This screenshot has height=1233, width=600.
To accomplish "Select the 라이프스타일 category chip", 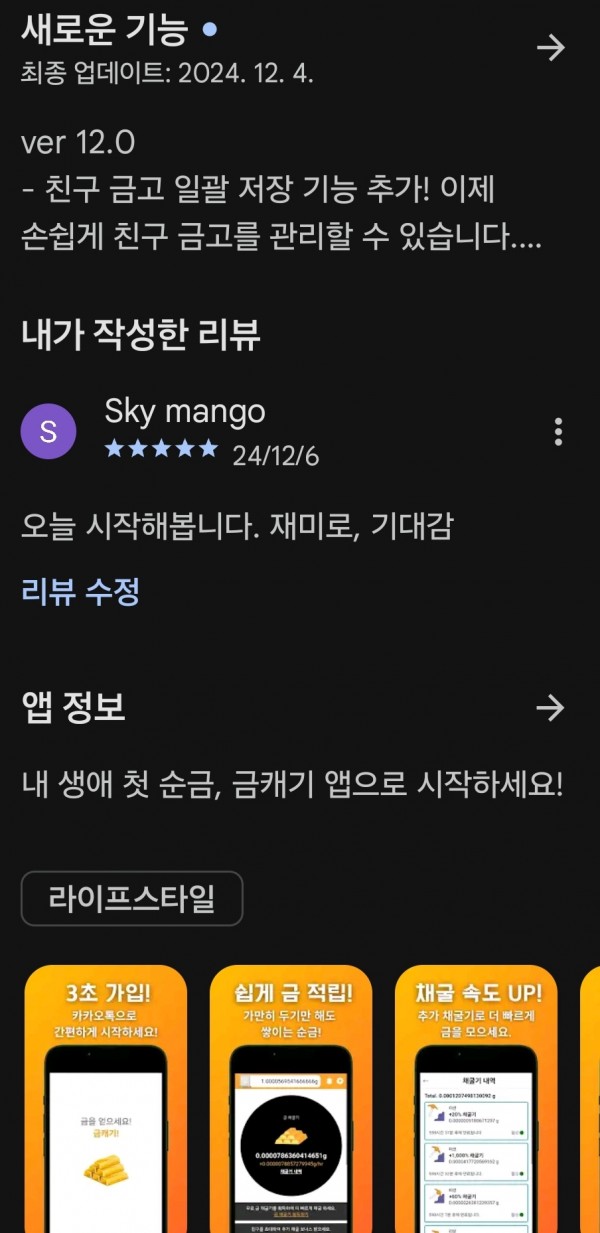I will [132, 898].
